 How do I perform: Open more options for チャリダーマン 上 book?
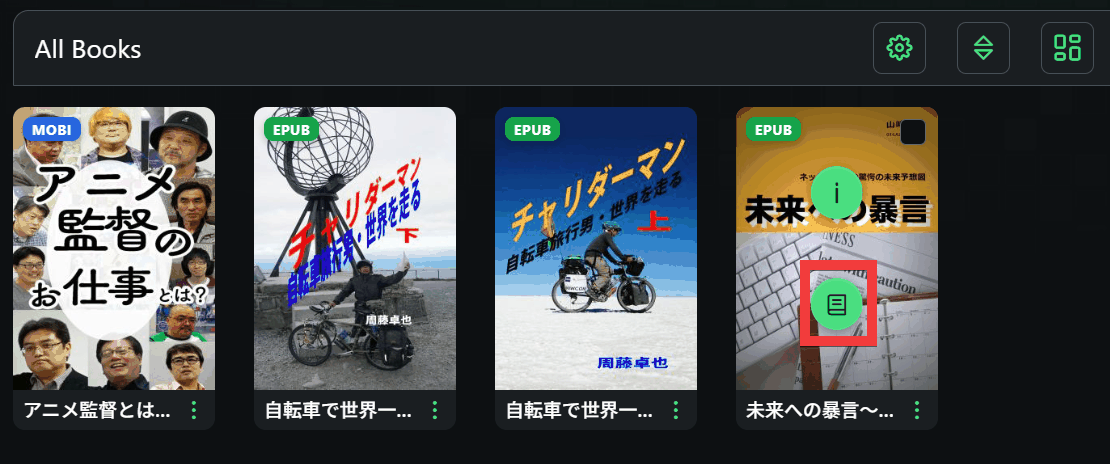[x=676, y=410]
